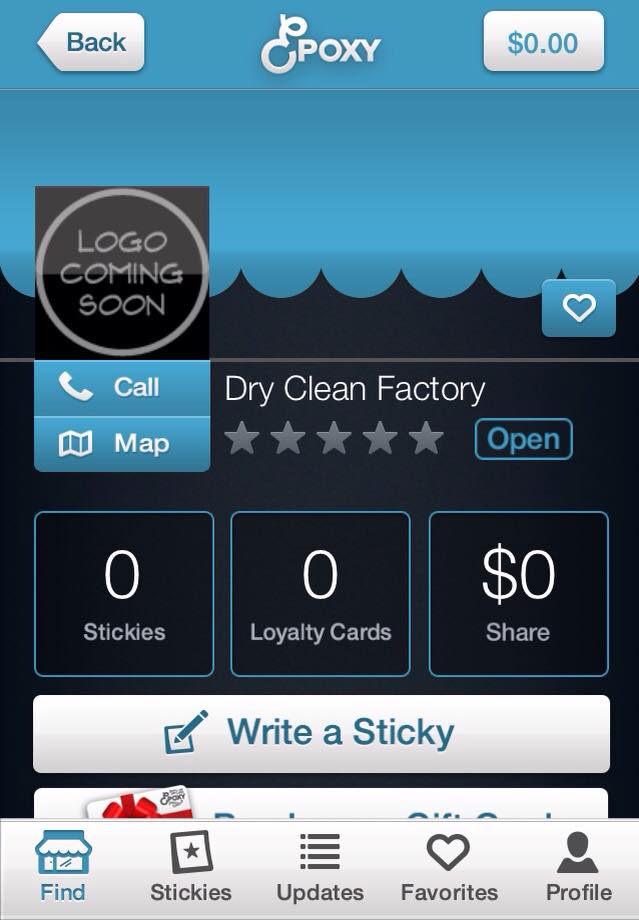Call Dry Clean Factory
This screenshot has width=639, height=920.
[122, 388]
